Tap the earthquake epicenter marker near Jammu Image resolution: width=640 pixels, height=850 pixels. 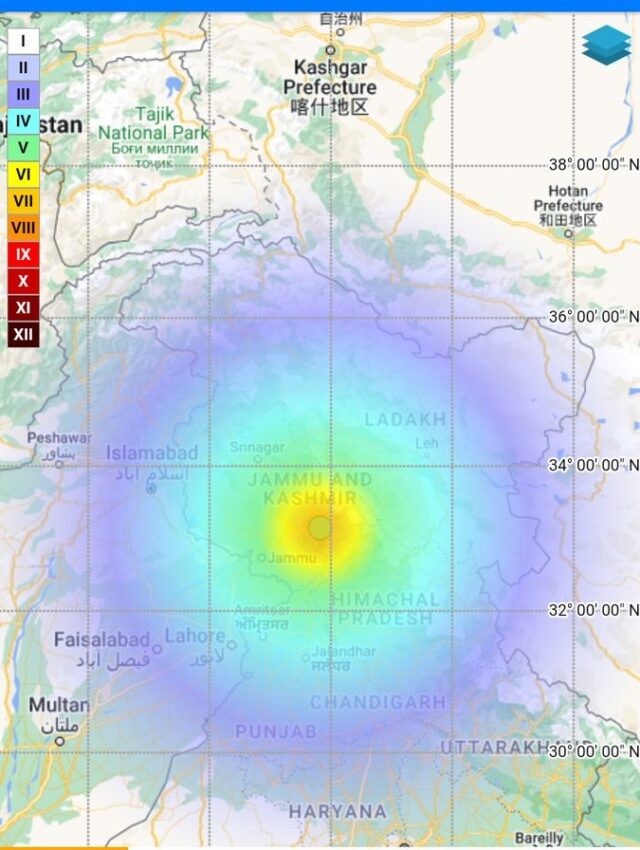pyautogui.click(x=320, y=527)
